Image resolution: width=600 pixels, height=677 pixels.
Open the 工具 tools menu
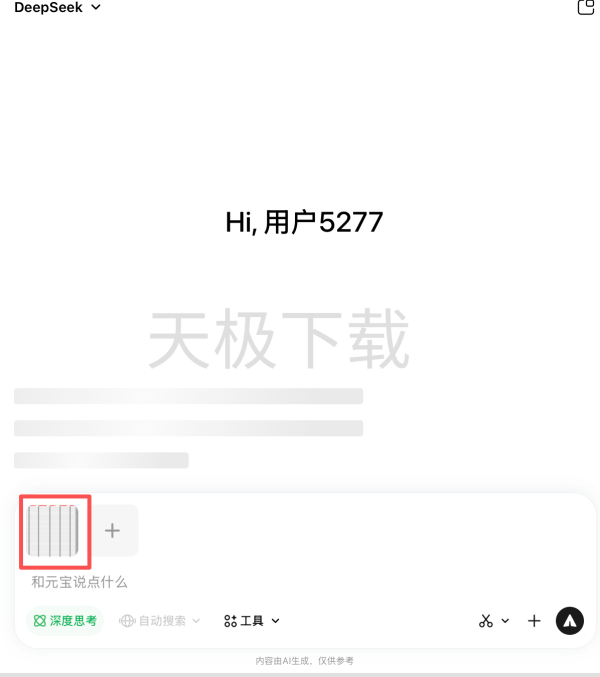click(x=252, y=621)
